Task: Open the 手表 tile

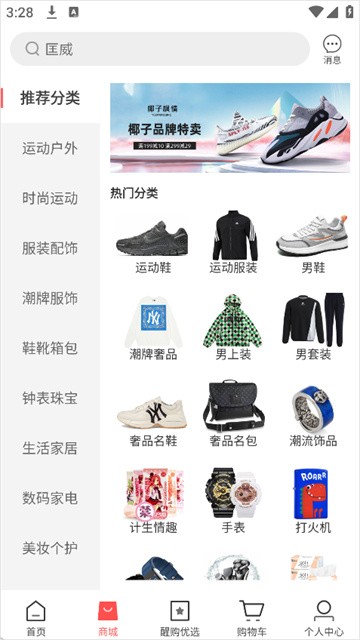Action: pos(233,501)
